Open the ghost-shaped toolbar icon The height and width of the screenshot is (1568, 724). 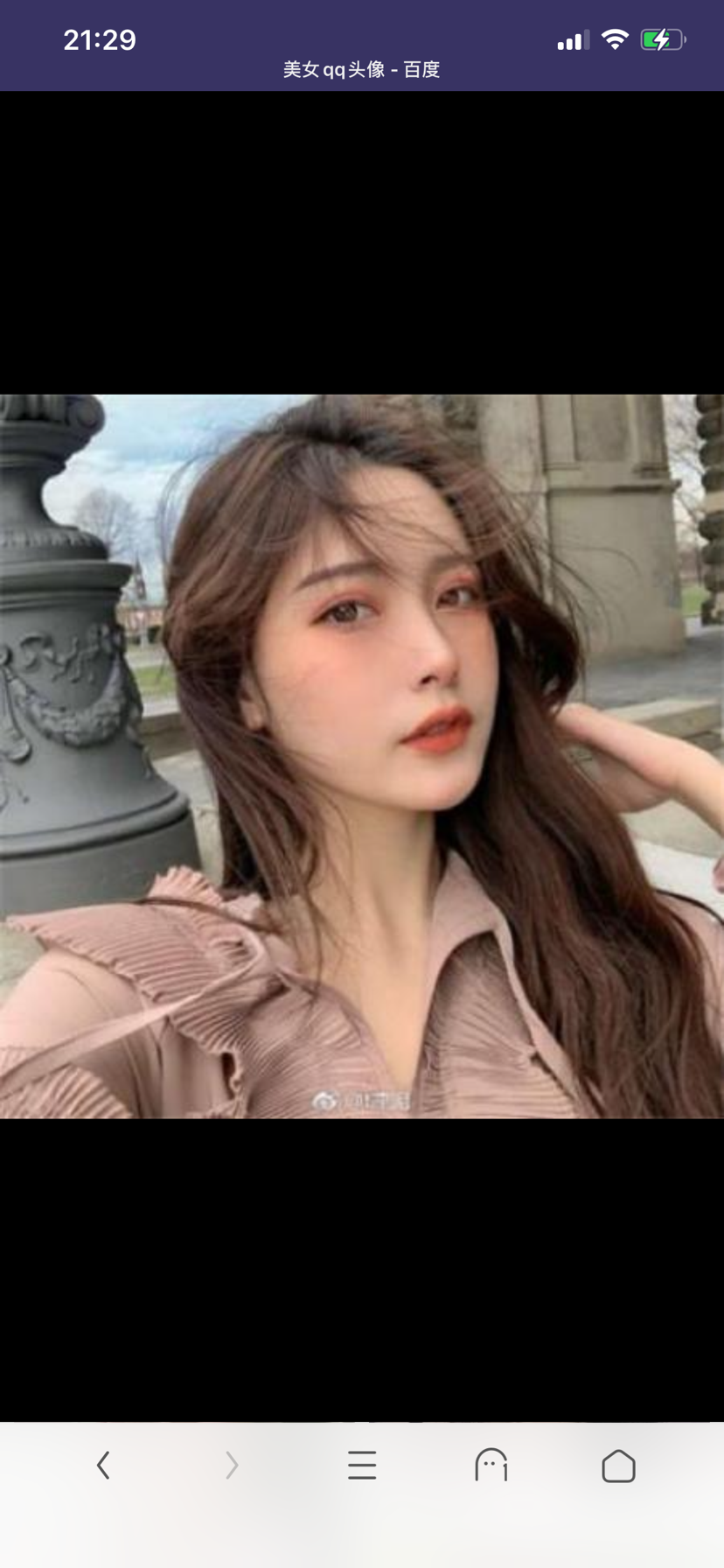pos(491,1465)
